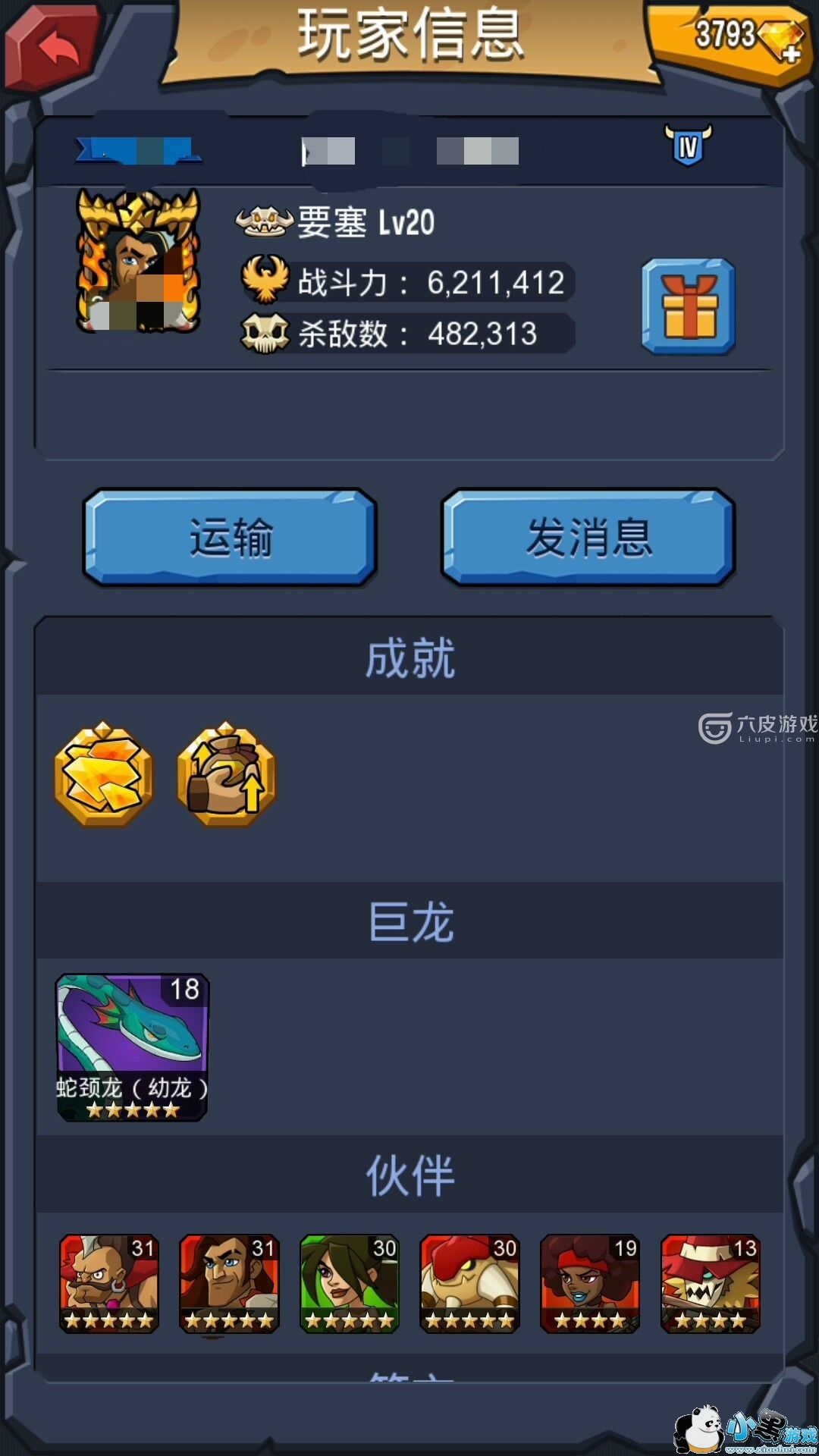Open the red-helmet creature companion level 30
Screen dimensions: 819x1456
[469, 1283]
